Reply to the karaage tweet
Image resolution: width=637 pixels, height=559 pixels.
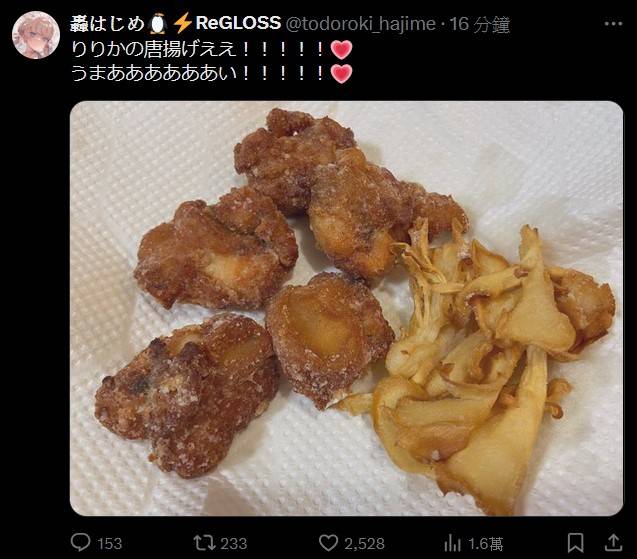tap(81, 542)
